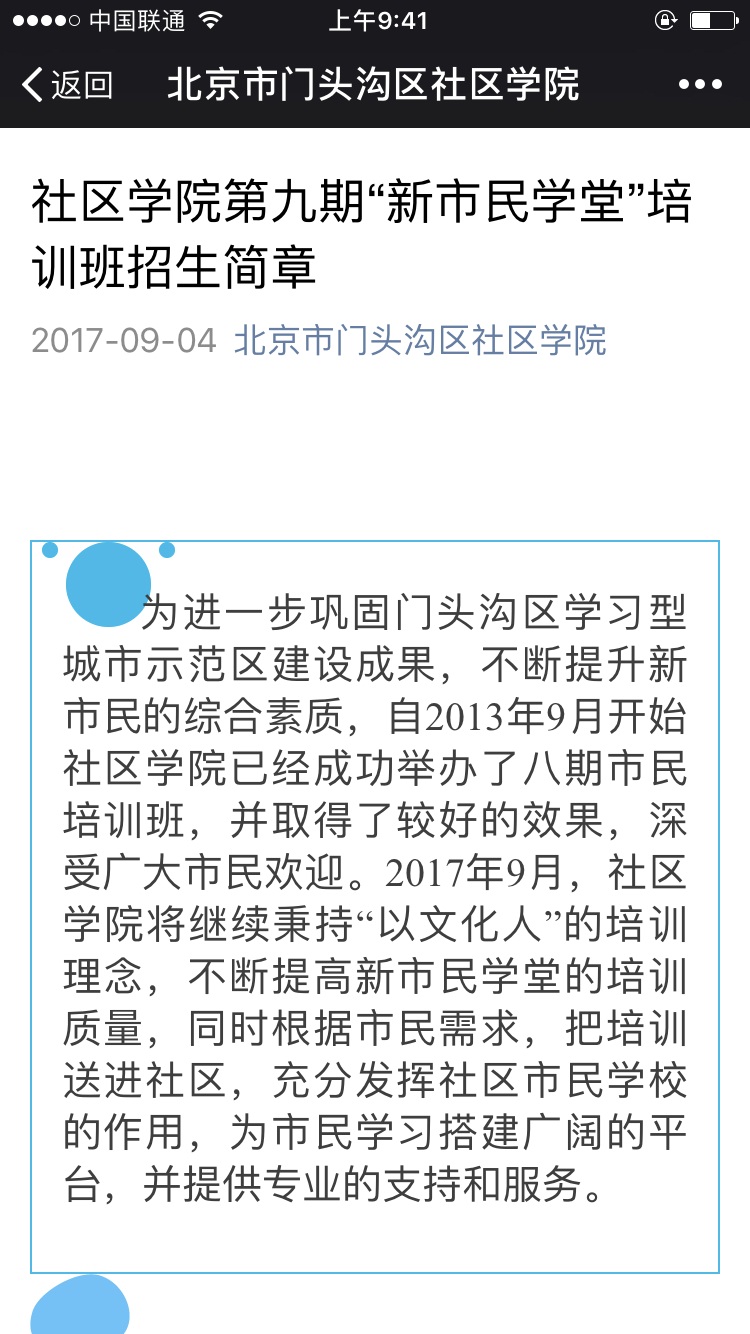The width and height of the screenshot is (750, 1334).
Task: Open the three-dot overflow menu
Action: (x=700, y=85)
